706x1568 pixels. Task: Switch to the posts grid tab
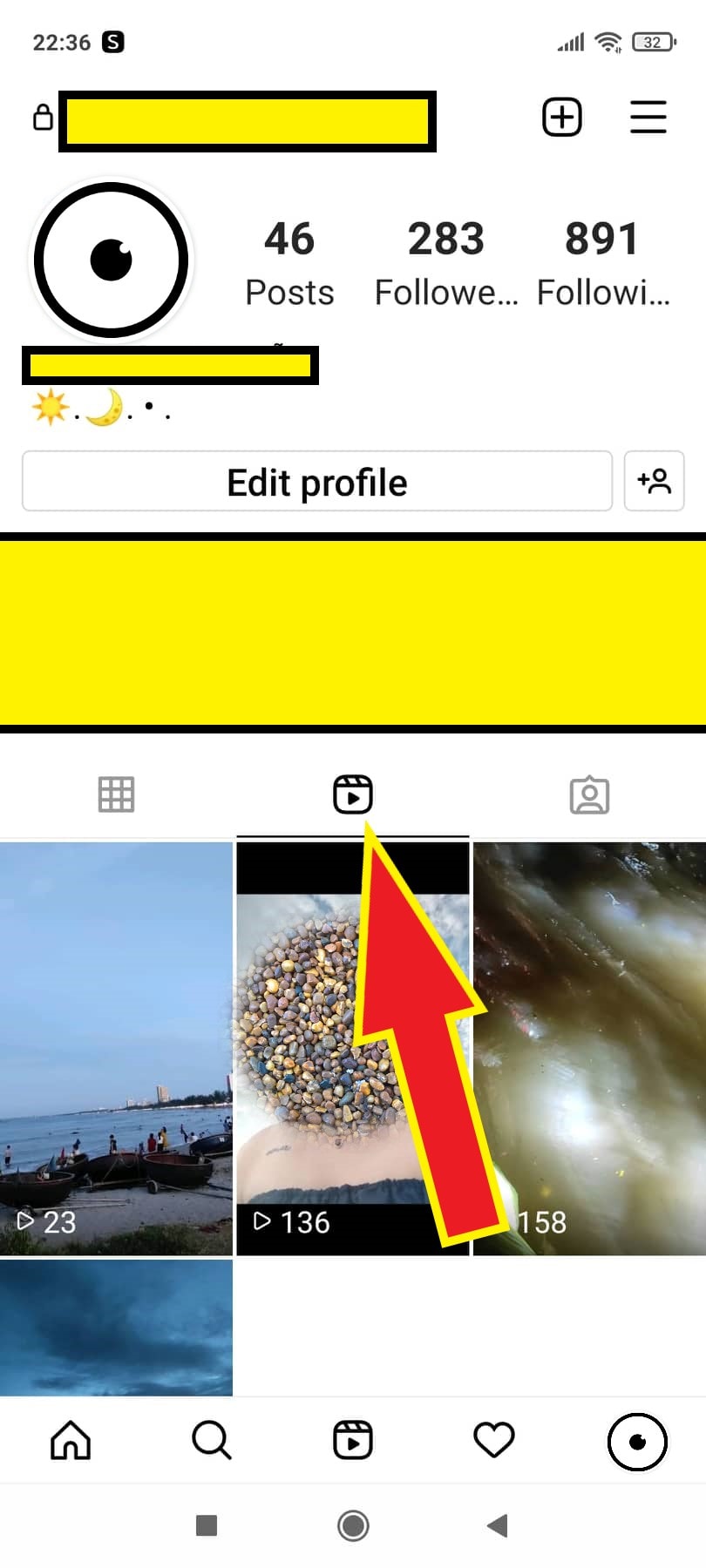116,794
